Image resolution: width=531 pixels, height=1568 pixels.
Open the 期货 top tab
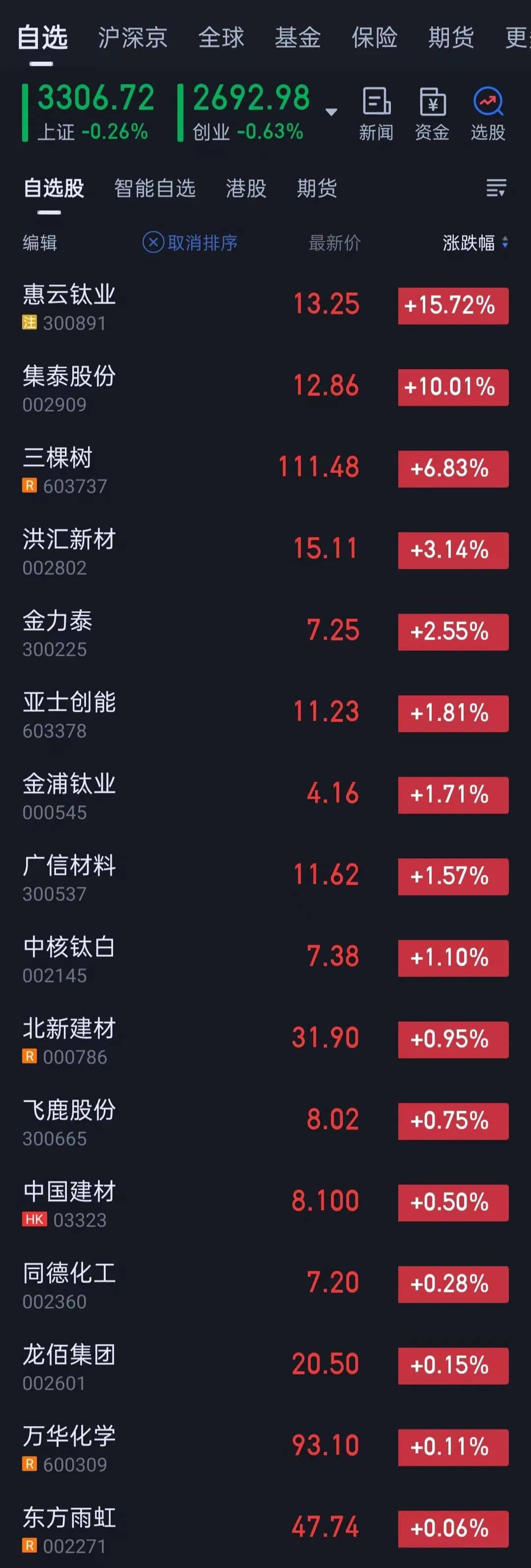click(x=451, y=38)
